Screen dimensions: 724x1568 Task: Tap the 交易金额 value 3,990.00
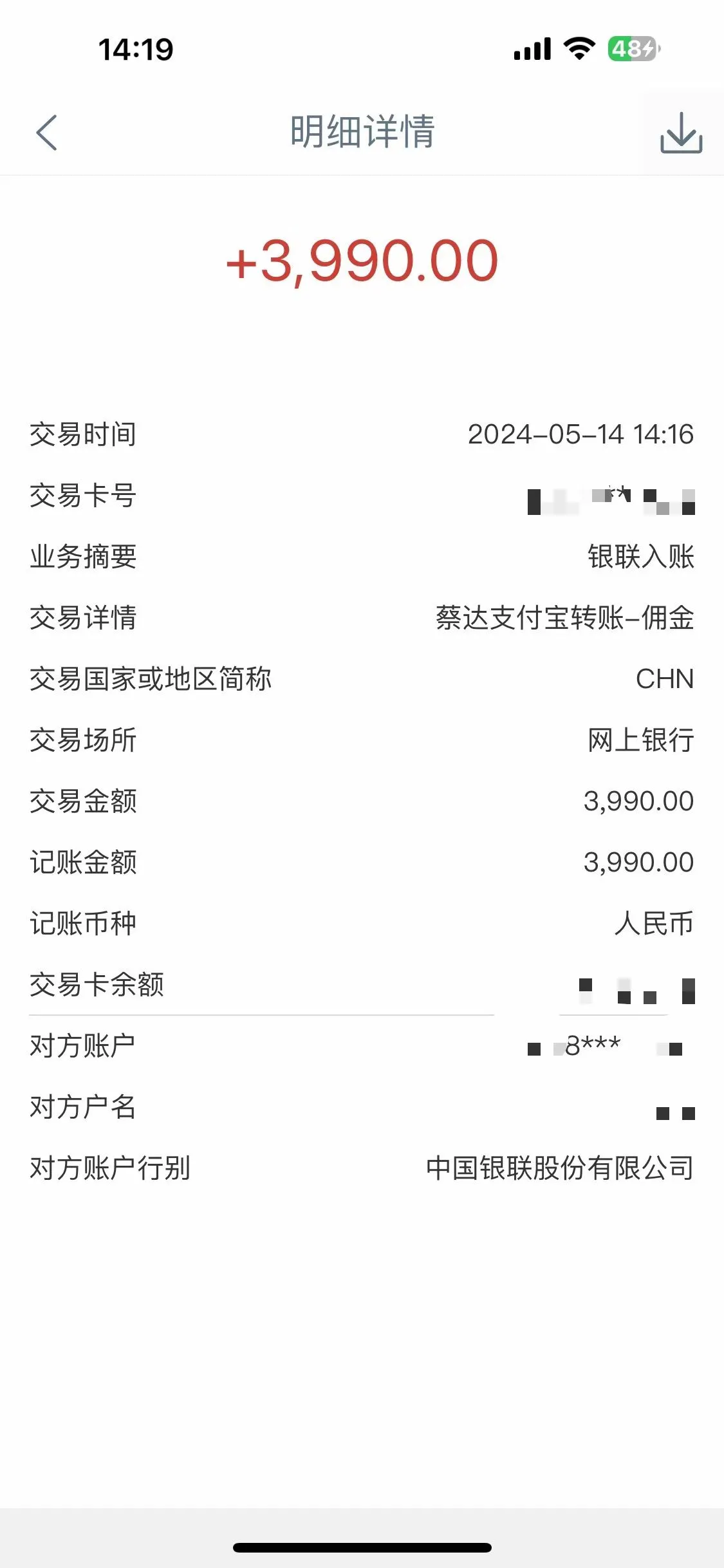tap(638, 801)
